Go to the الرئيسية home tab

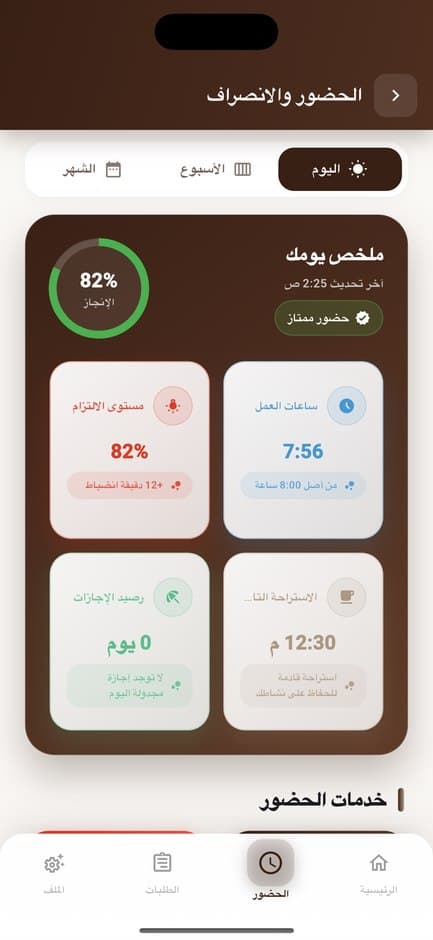pos(378,874)
